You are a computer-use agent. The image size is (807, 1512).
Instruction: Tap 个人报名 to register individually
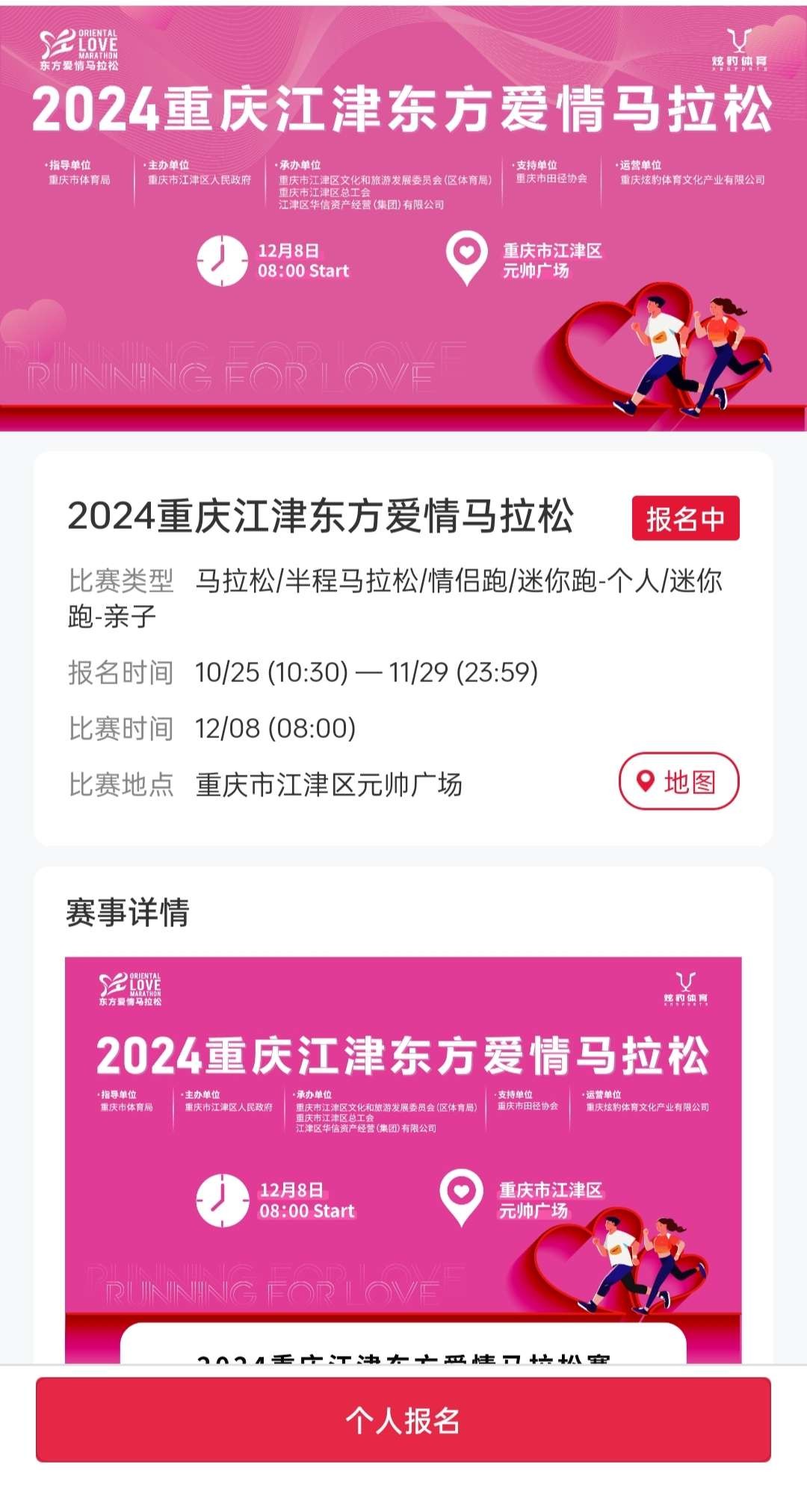[x=403, y=1420]
